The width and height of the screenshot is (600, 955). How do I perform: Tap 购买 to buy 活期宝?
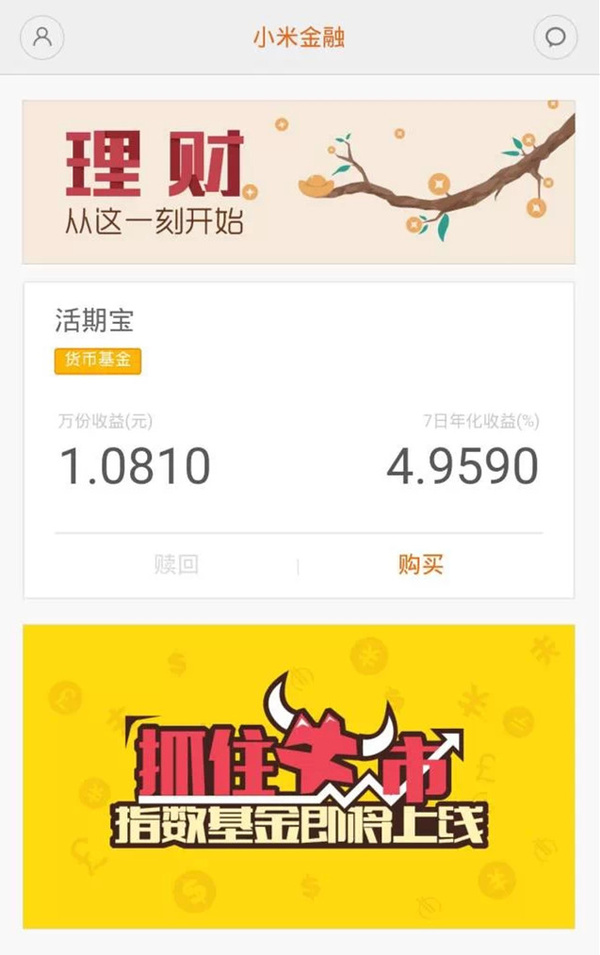coord(421,565)
